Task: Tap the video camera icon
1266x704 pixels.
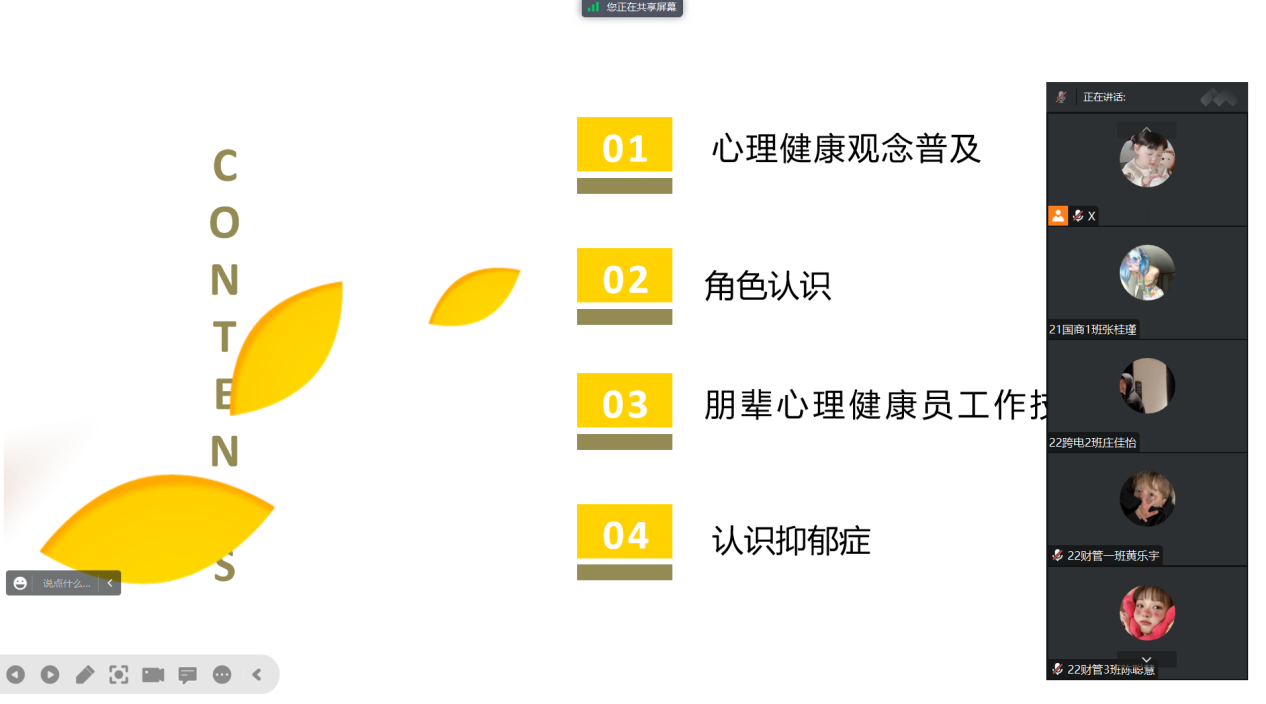Action: tap(153, 675)
